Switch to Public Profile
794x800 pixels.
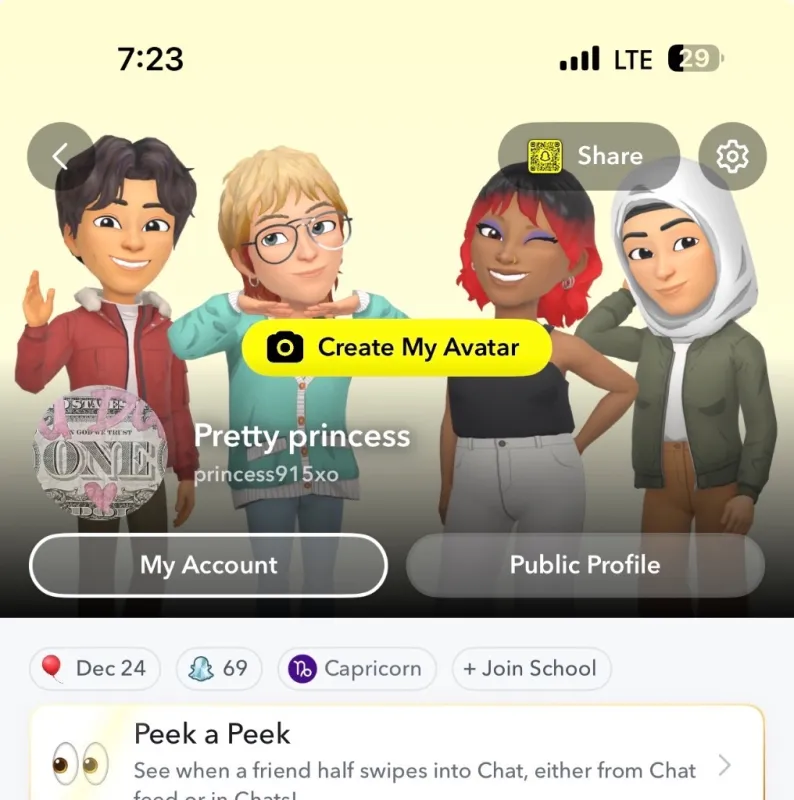585,565
